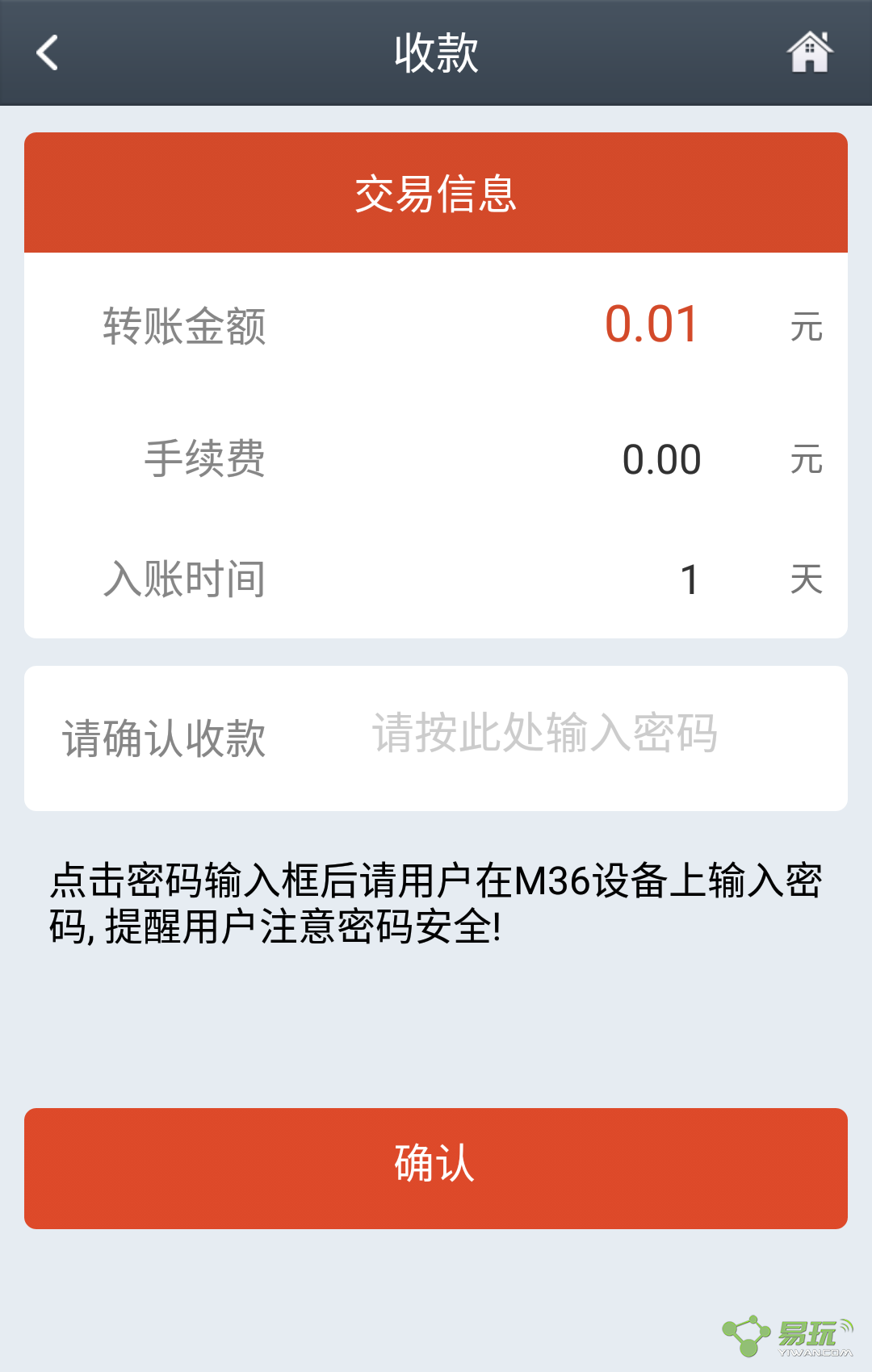Select the 交易信息 section header

(x=436, y=194)
